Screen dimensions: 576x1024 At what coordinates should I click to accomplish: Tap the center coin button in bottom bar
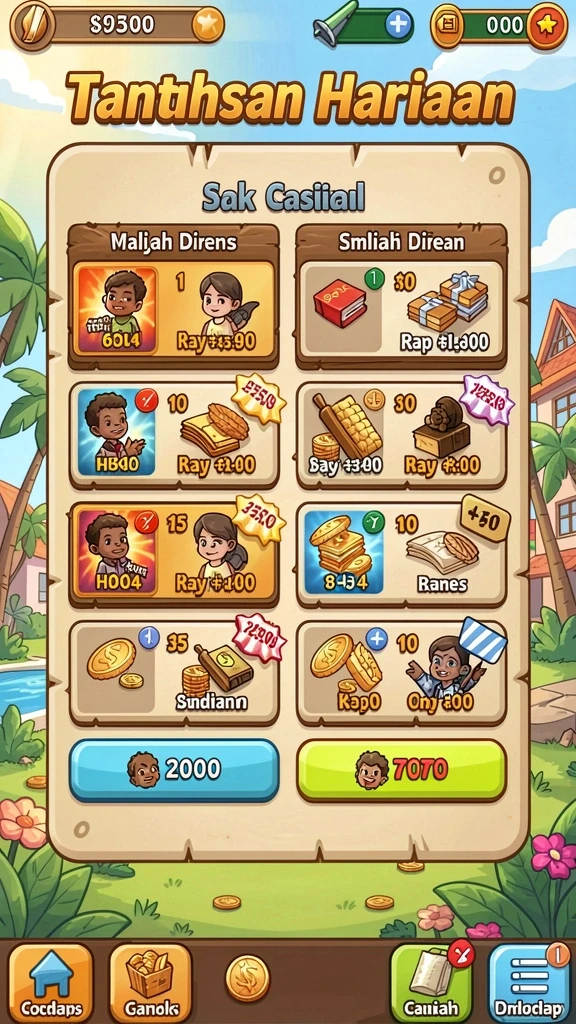pyautogui.click(x=248, y=978)
